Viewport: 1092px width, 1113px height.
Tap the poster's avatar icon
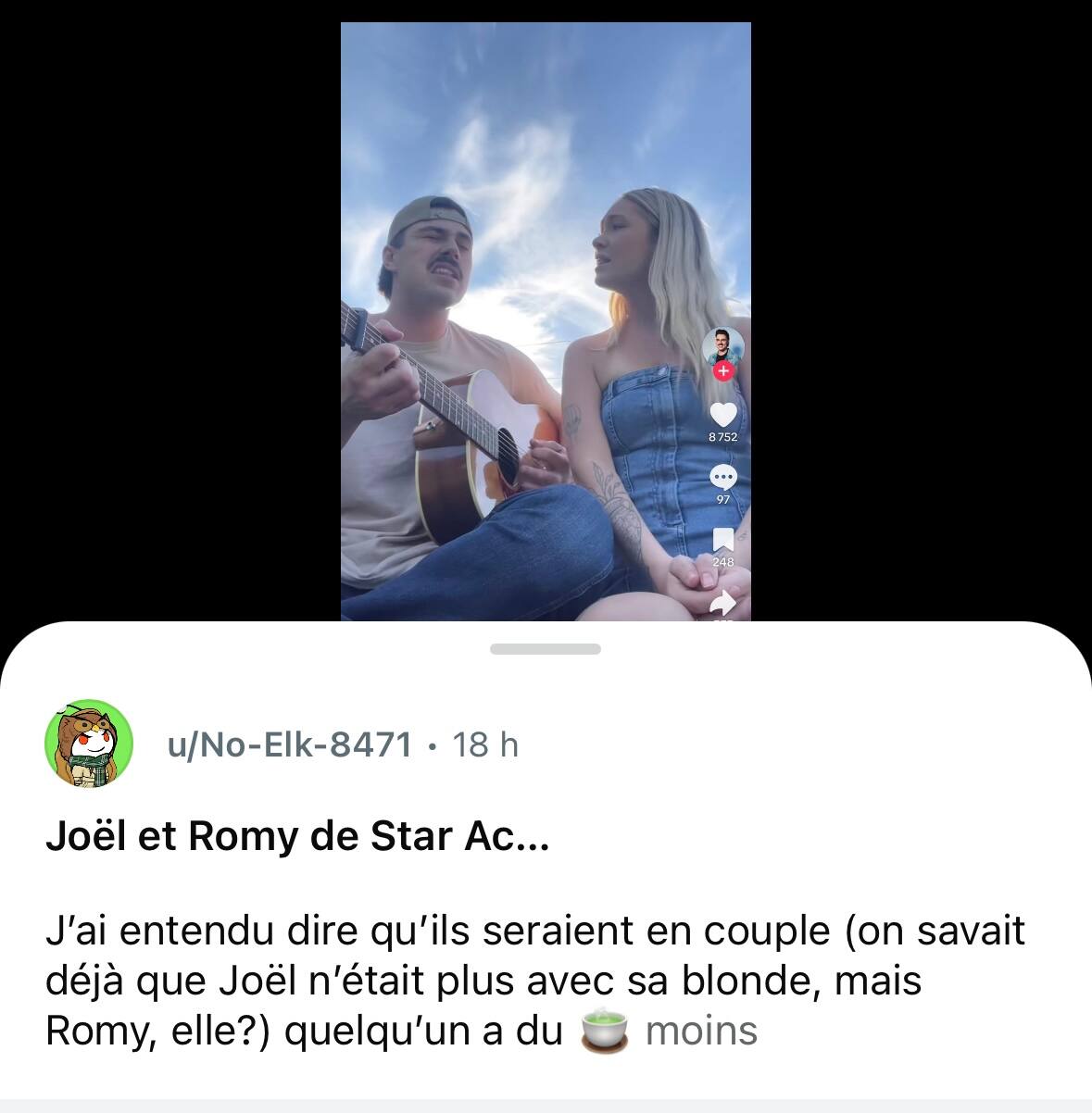click(89, 744)
